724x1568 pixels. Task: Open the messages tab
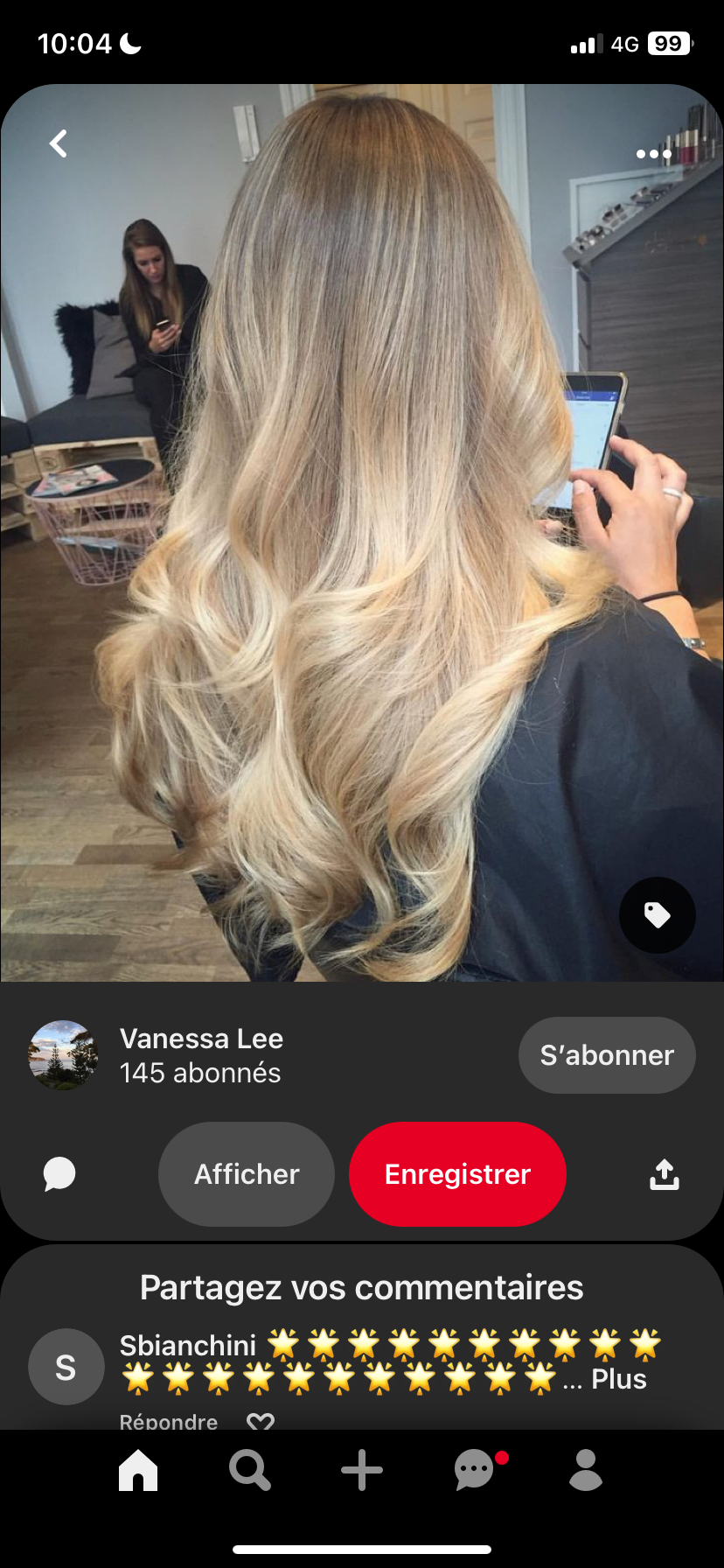(x=475, y=1470)
